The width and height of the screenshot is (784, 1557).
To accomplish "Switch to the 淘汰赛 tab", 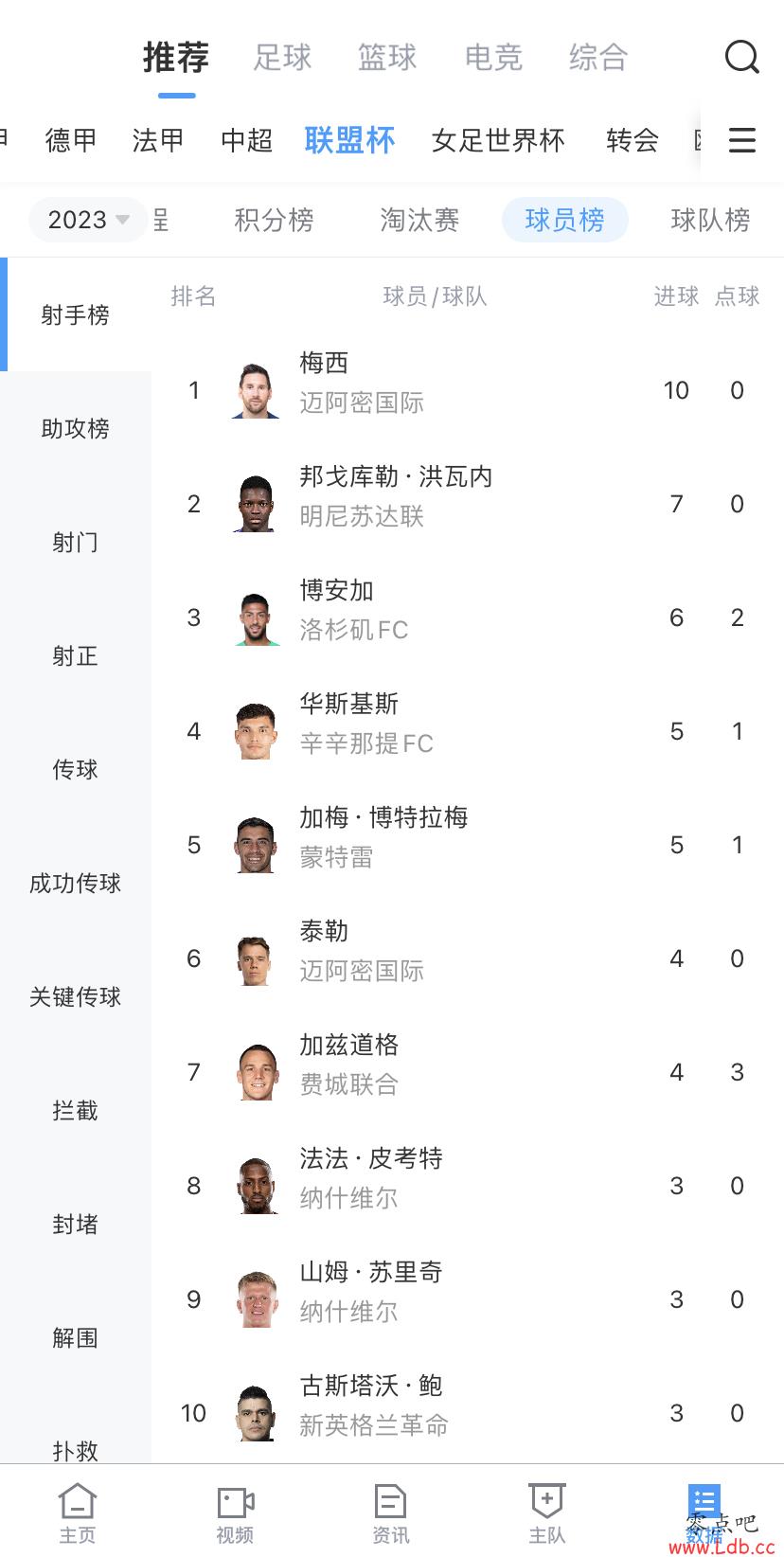I will (x=419, y=220).
